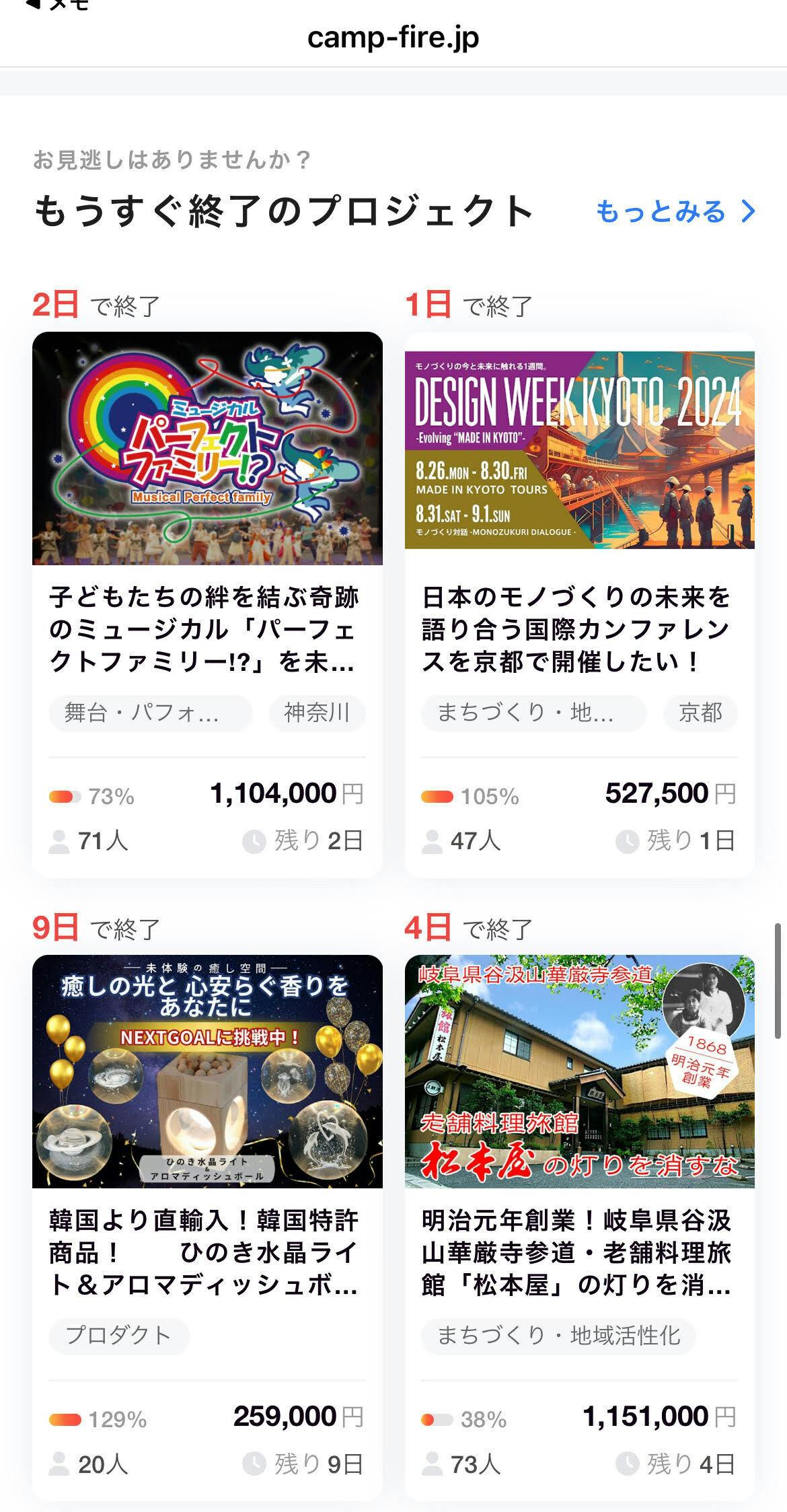
Task: Open the ひのき水晶ライト product project card
Action: coord(207,1071)
